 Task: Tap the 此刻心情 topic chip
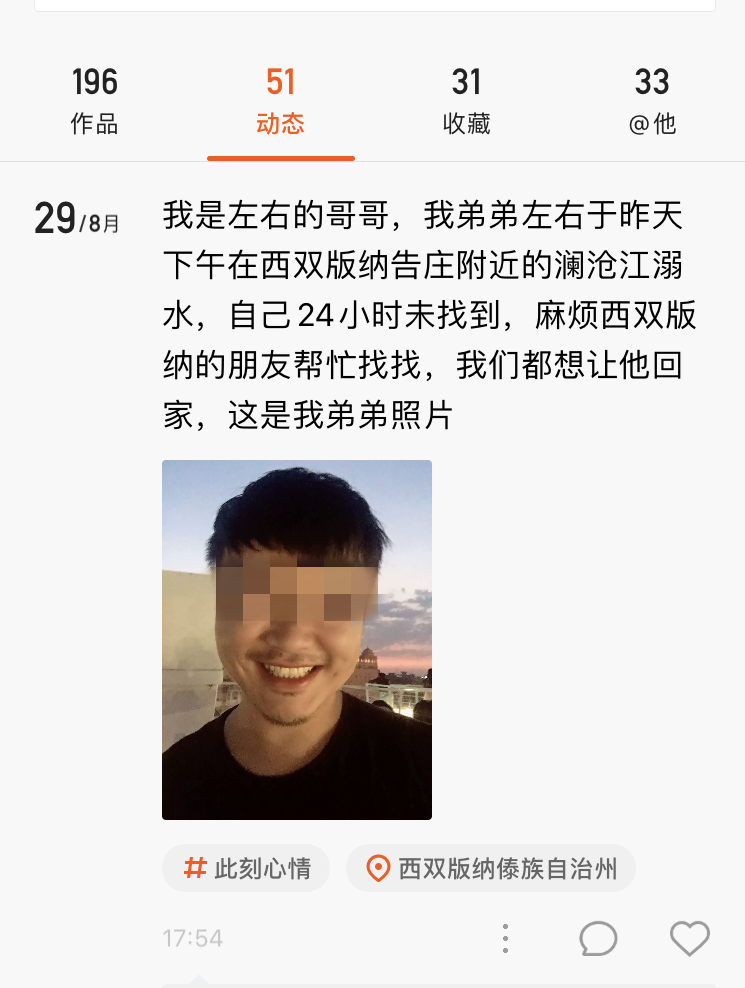246,868
